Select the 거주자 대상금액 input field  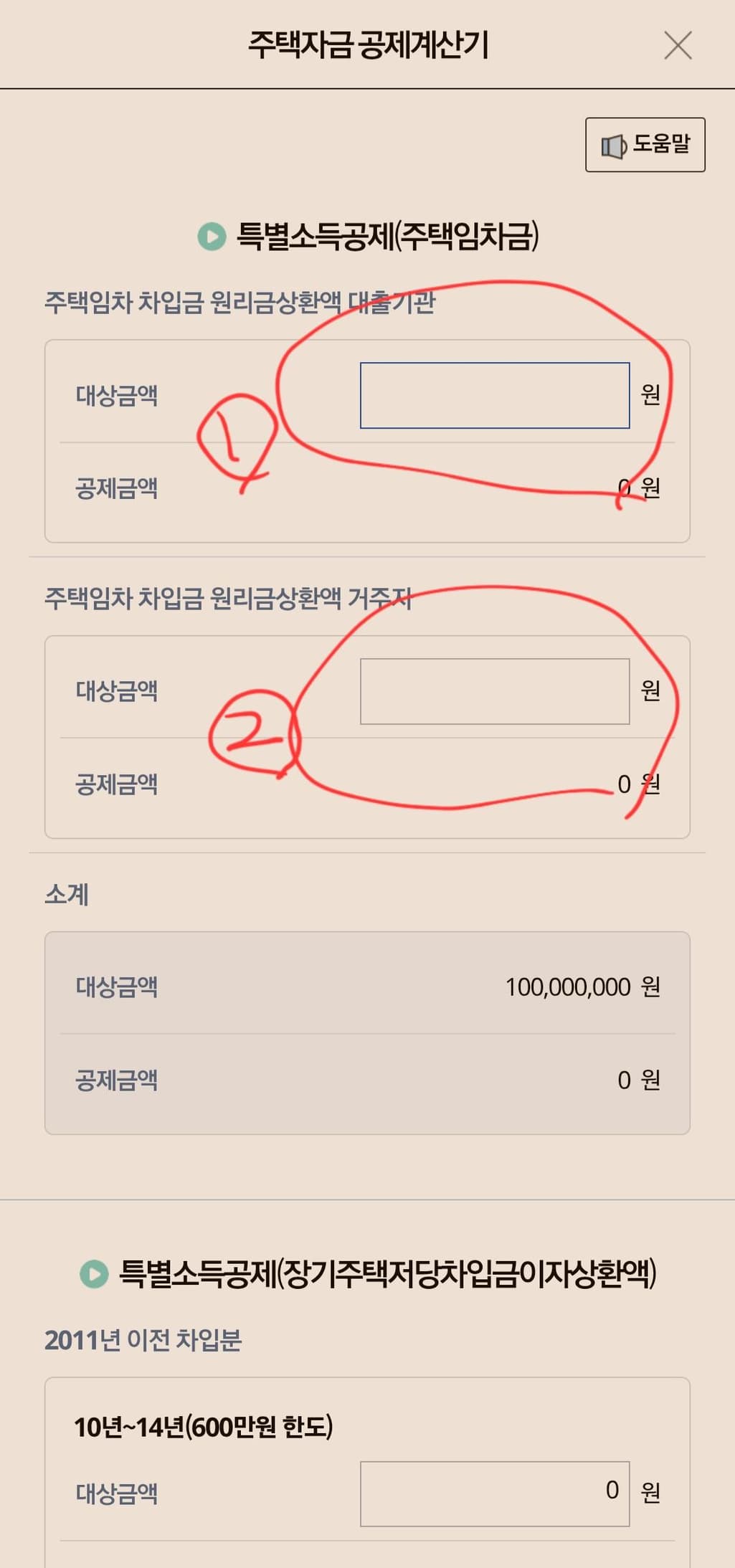495,691
